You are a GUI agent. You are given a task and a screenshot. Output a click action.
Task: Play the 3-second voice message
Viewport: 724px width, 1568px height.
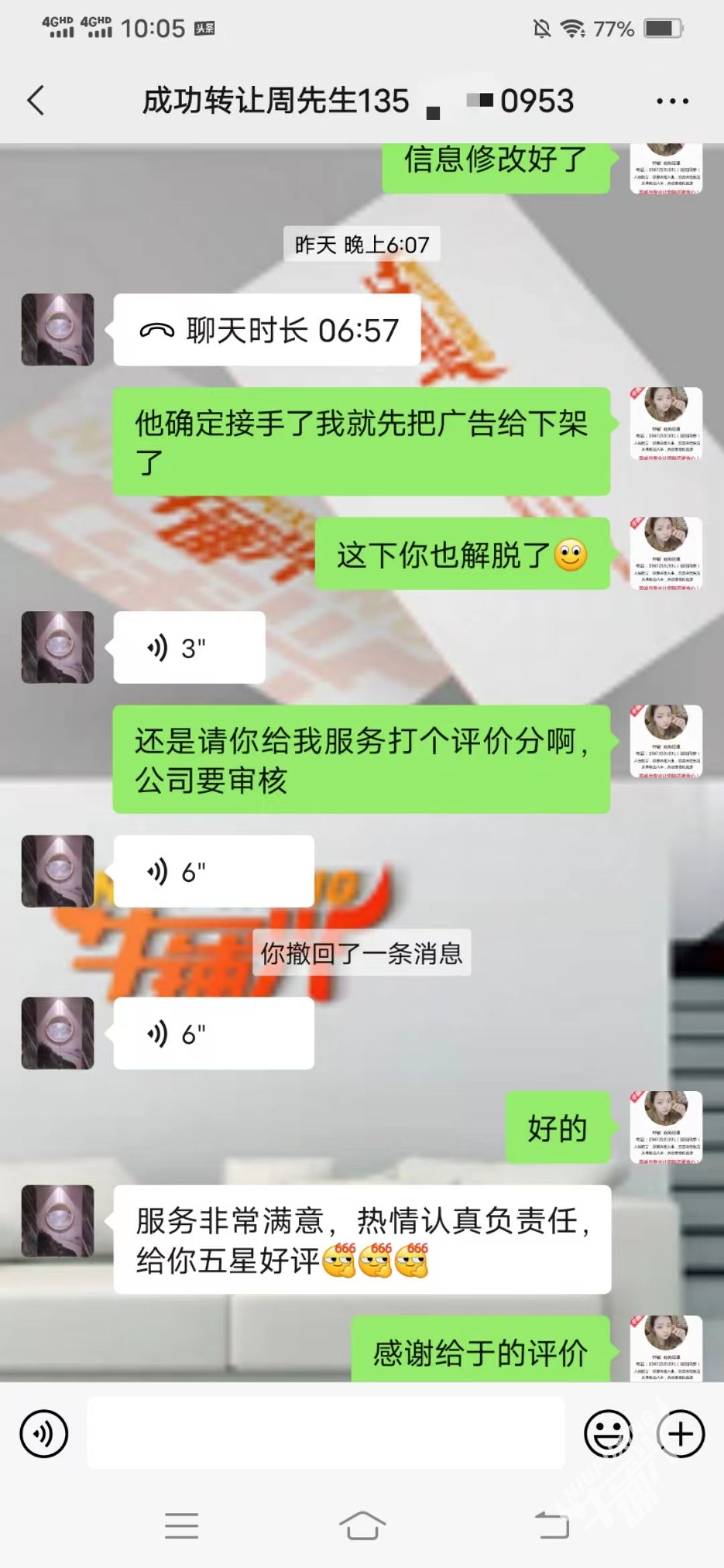coord(190,647)
